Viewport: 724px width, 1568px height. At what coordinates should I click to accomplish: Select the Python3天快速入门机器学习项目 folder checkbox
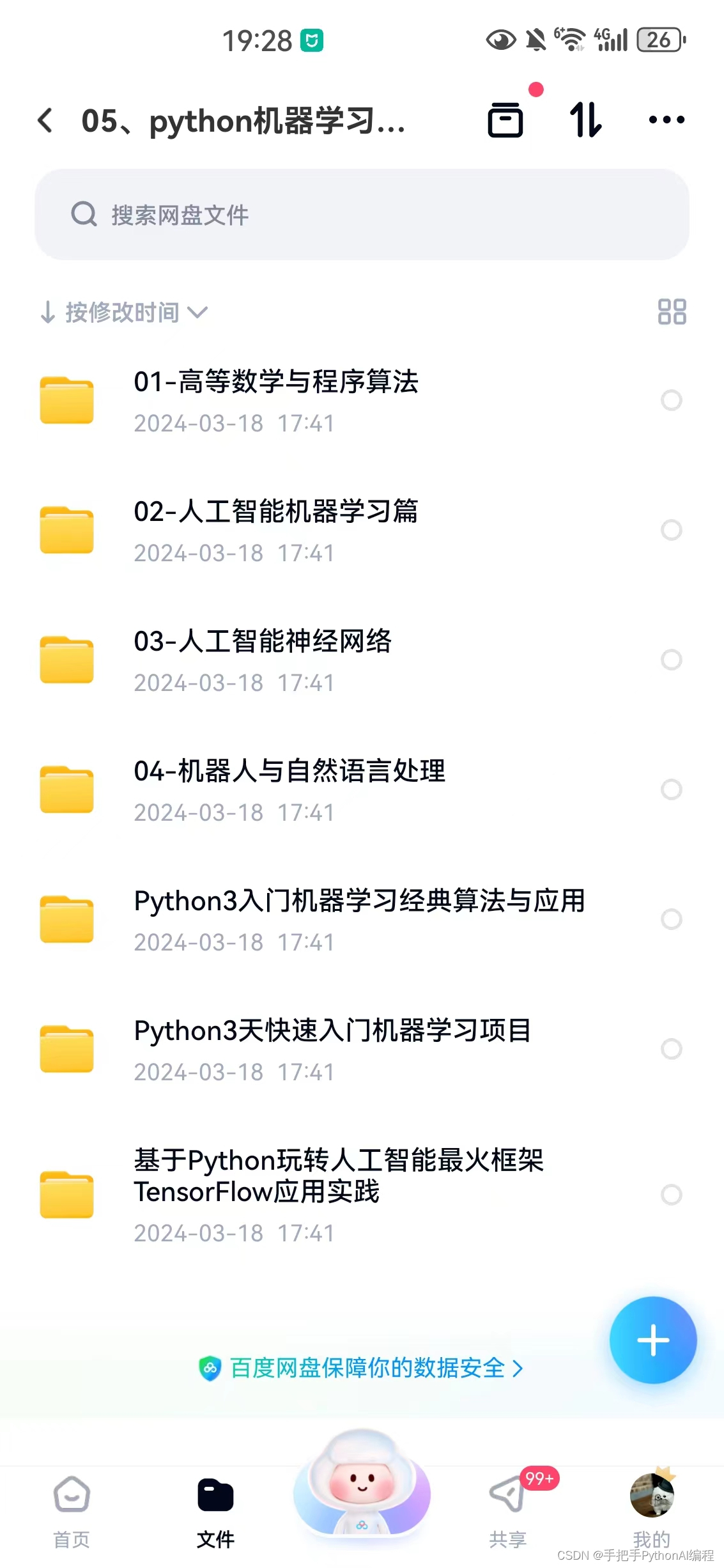pos(671,1049)
